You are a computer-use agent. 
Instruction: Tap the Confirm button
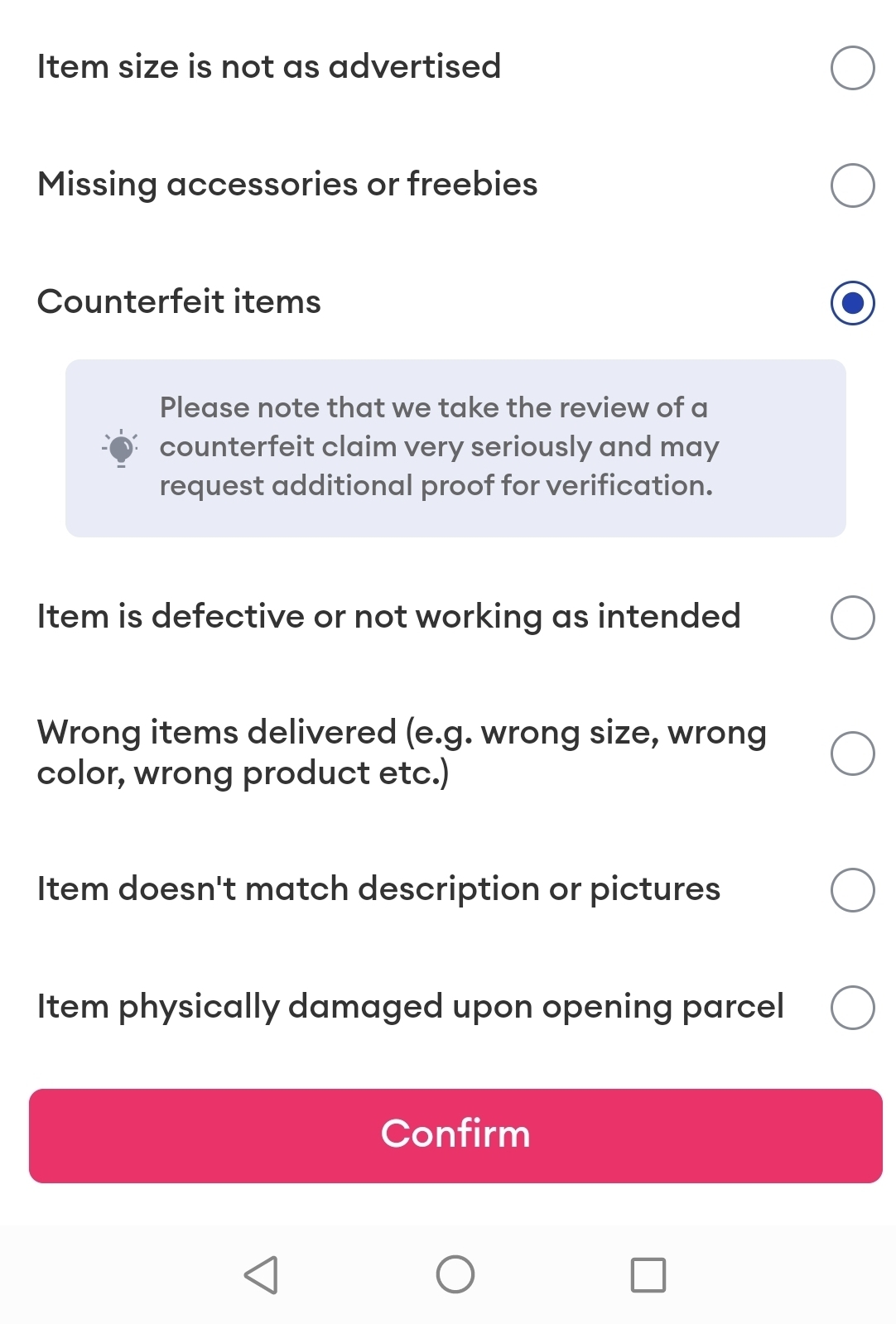pos(455,1135)
